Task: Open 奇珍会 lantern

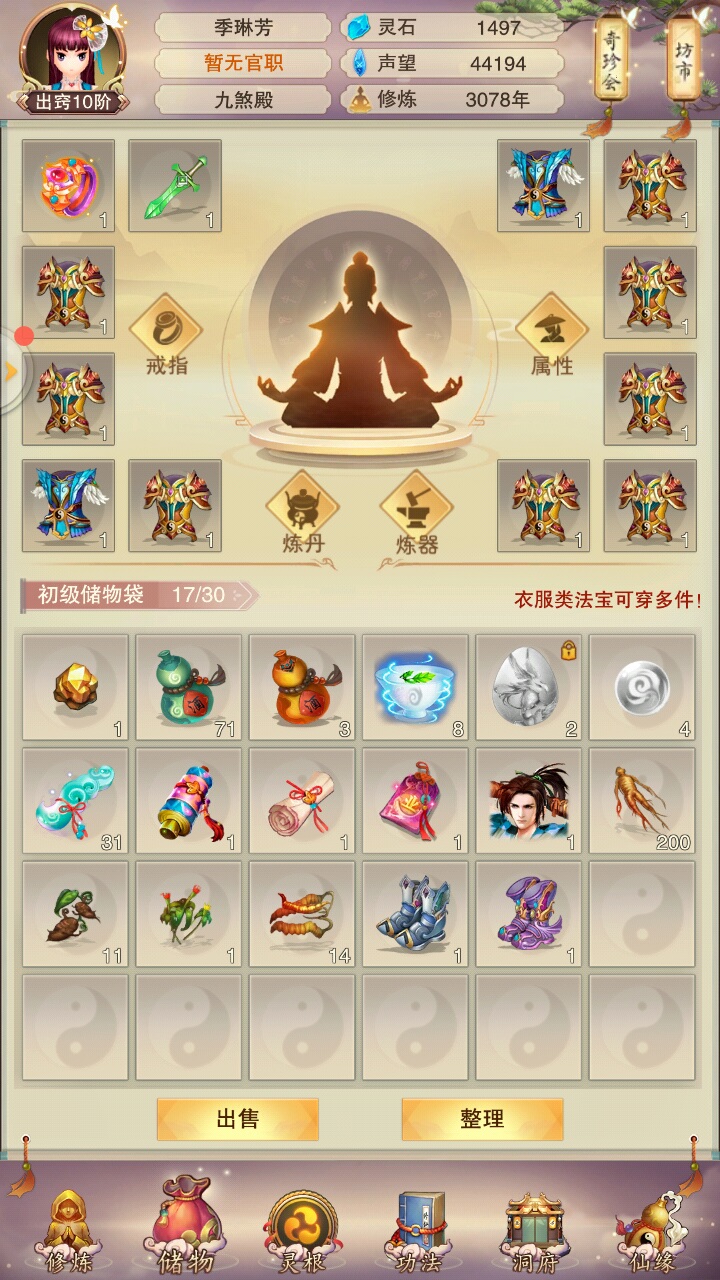Action: [610, 58]
